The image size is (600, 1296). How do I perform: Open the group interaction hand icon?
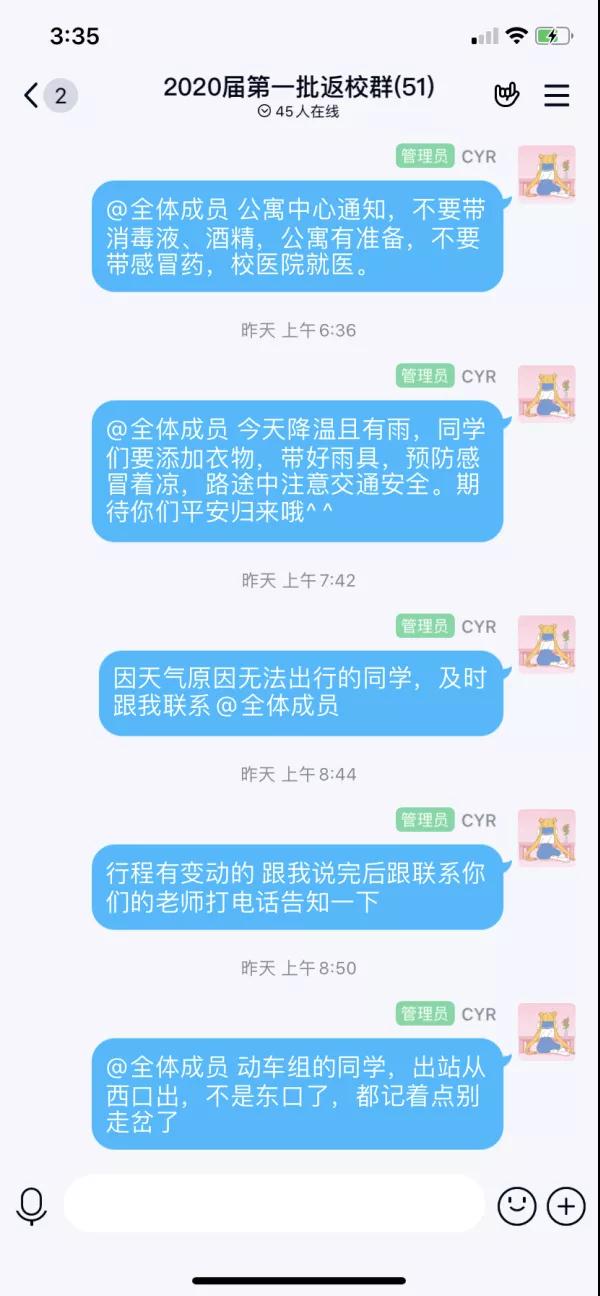coord(507,95)
